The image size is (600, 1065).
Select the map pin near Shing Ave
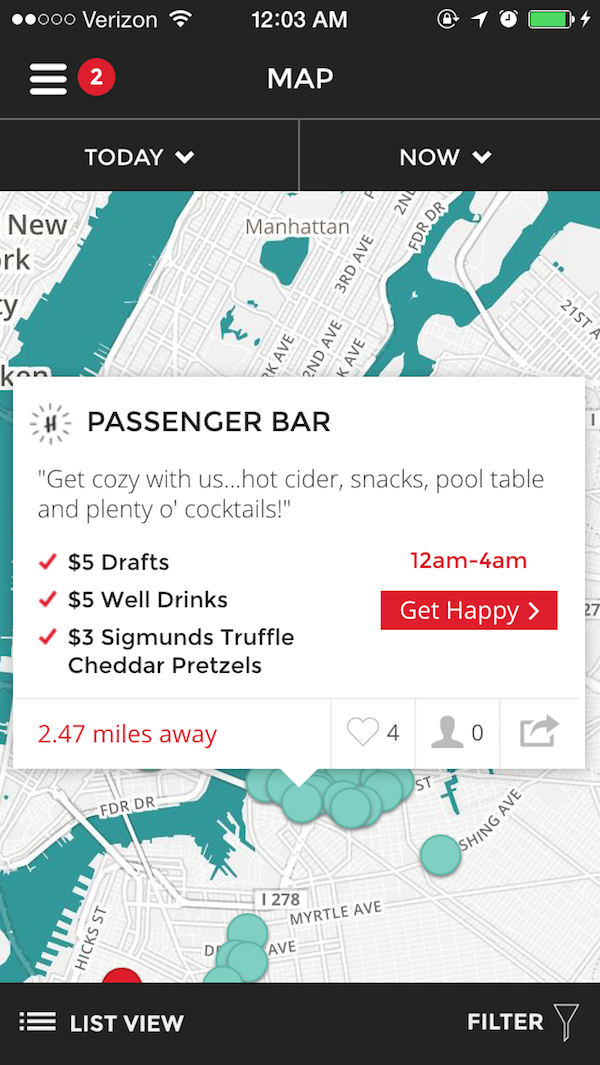tap(439, 854)
